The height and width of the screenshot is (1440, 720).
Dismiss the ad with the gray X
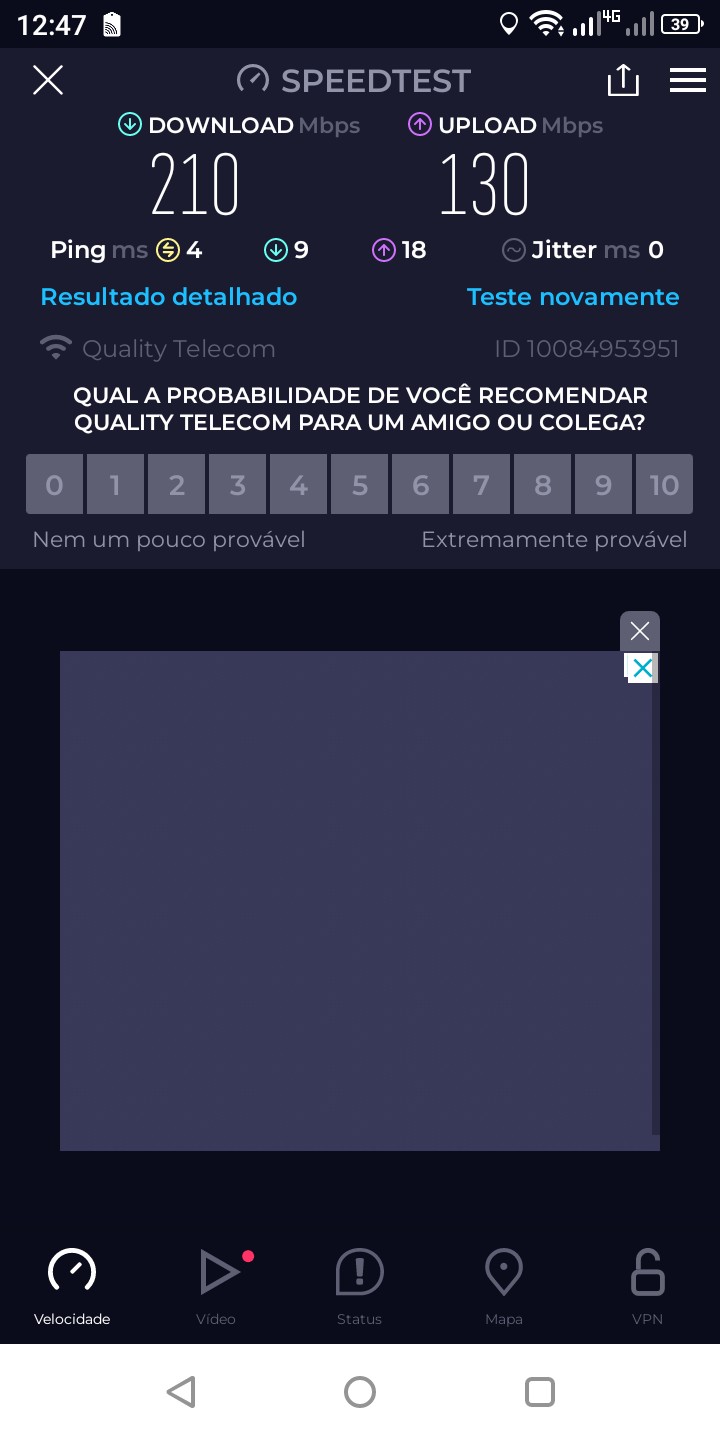tap(640, 631)
